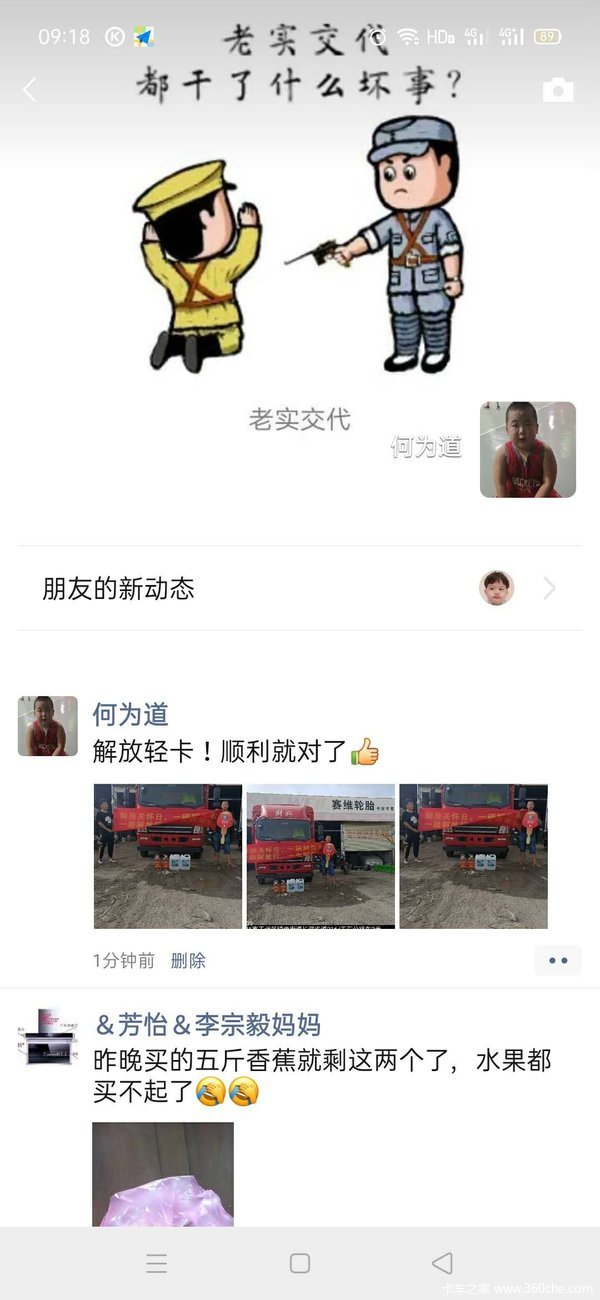Tap the system home button
This screenshot has width=600, height=1300.
point(300,1263)
